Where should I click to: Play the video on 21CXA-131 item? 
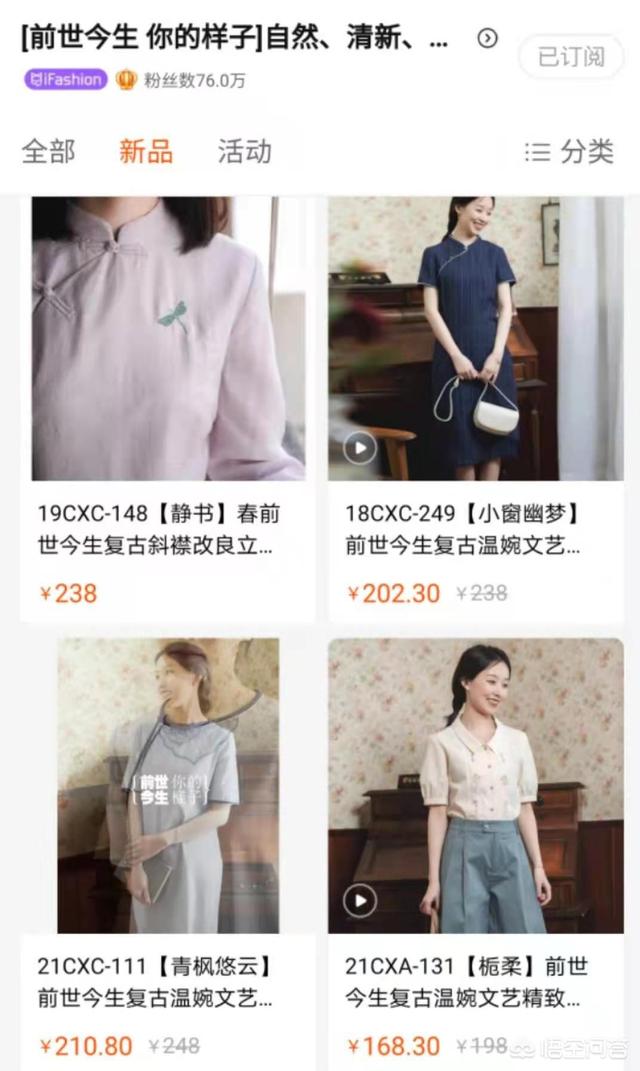tap(360, 901)
